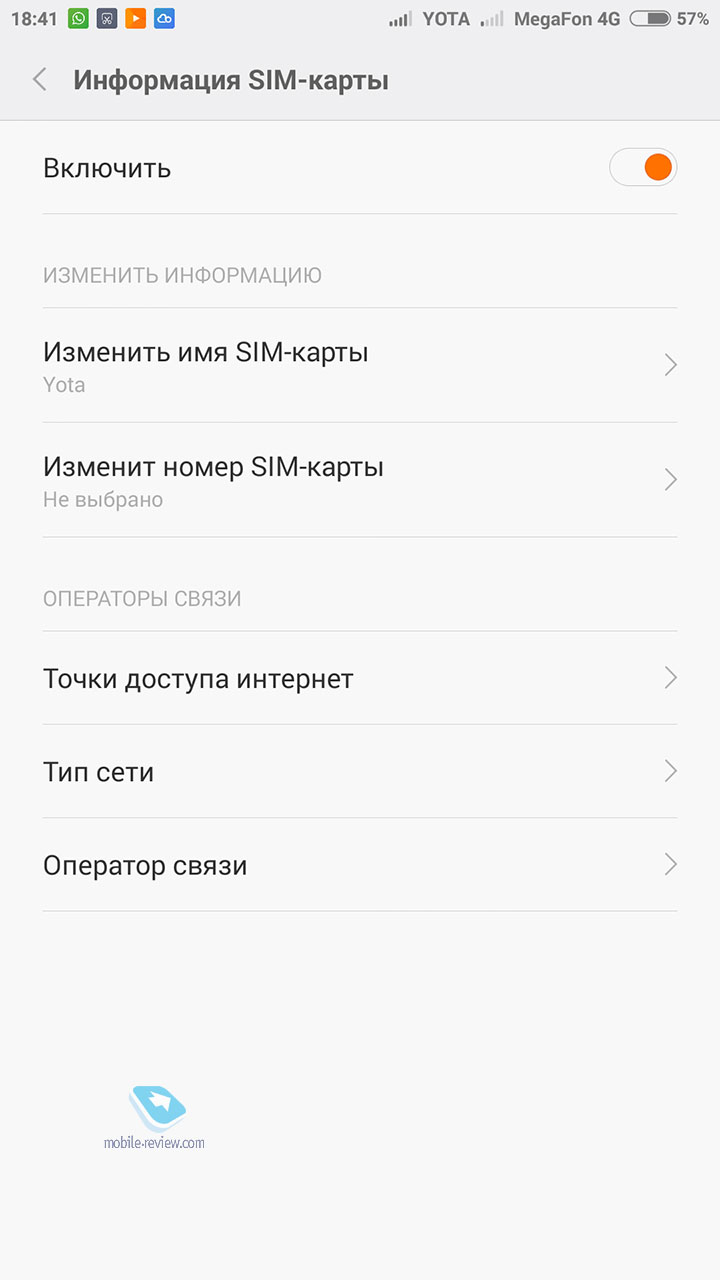Open Изменить имя SIM-карты
Viewport: 720px width, 1280px height.
click(x=360, y=365)
